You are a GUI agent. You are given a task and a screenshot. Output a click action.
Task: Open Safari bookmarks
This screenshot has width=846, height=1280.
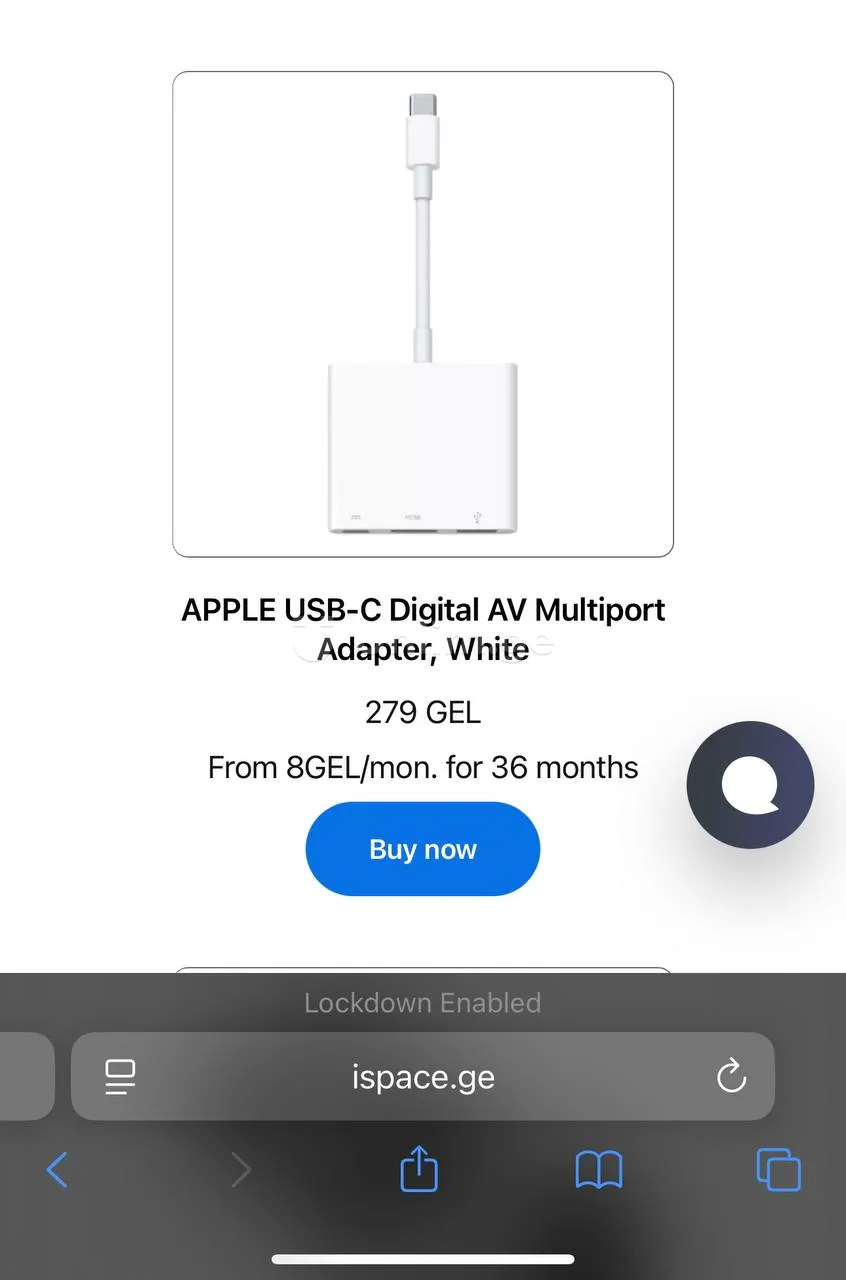(x=598, y=1169)
